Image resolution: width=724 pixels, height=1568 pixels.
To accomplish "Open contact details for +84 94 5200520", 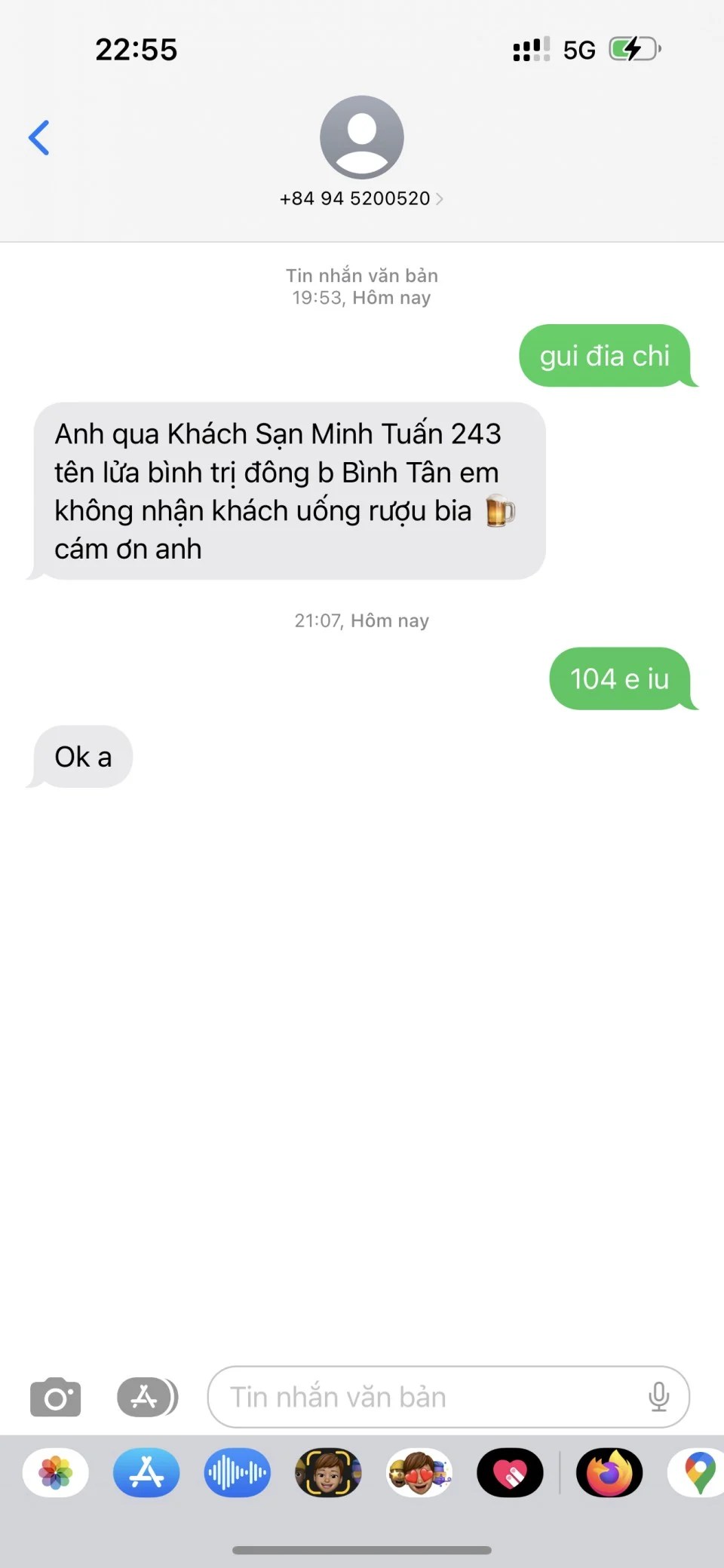I will [361, 198].
